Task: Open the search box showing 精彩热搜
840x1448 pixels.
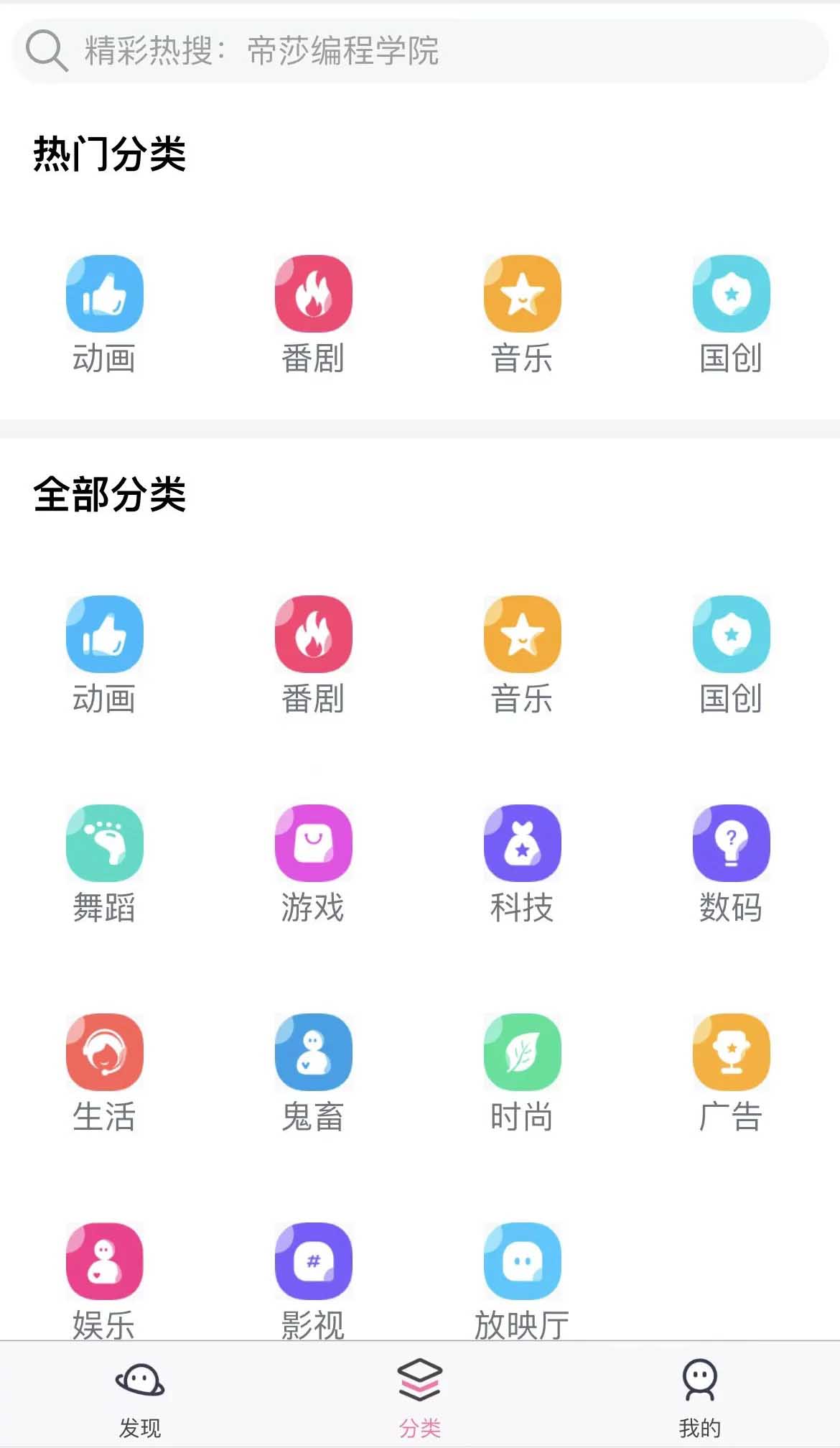Action: pos(420,51)
